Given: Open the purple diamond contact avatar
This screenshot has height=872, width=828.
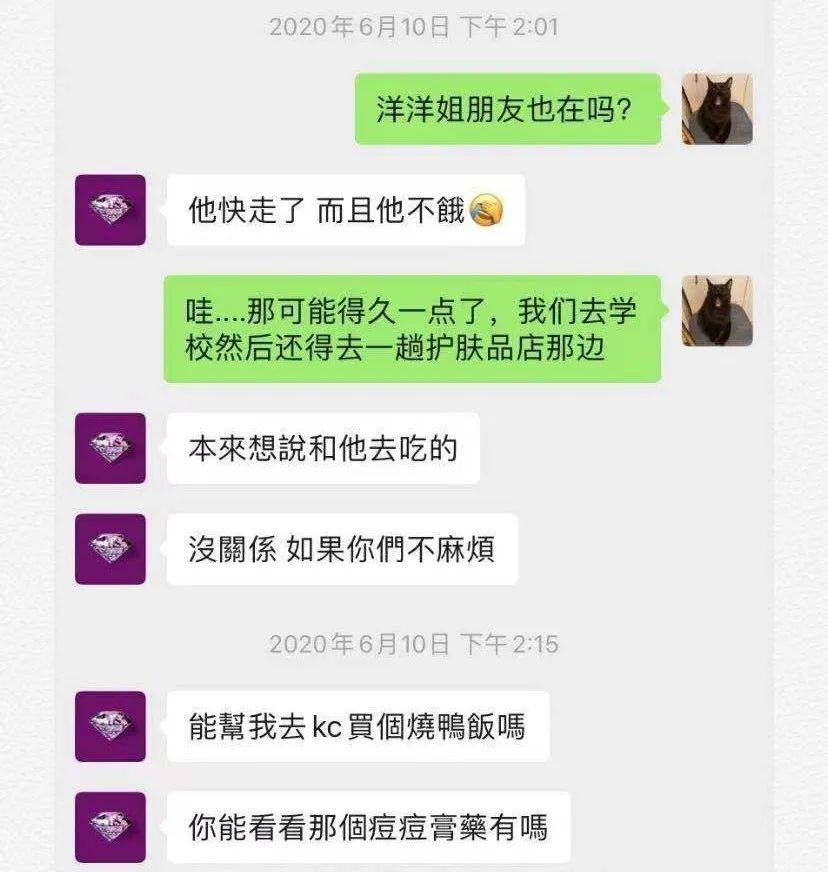Looking at the screenshot, I should click(109, 210).
